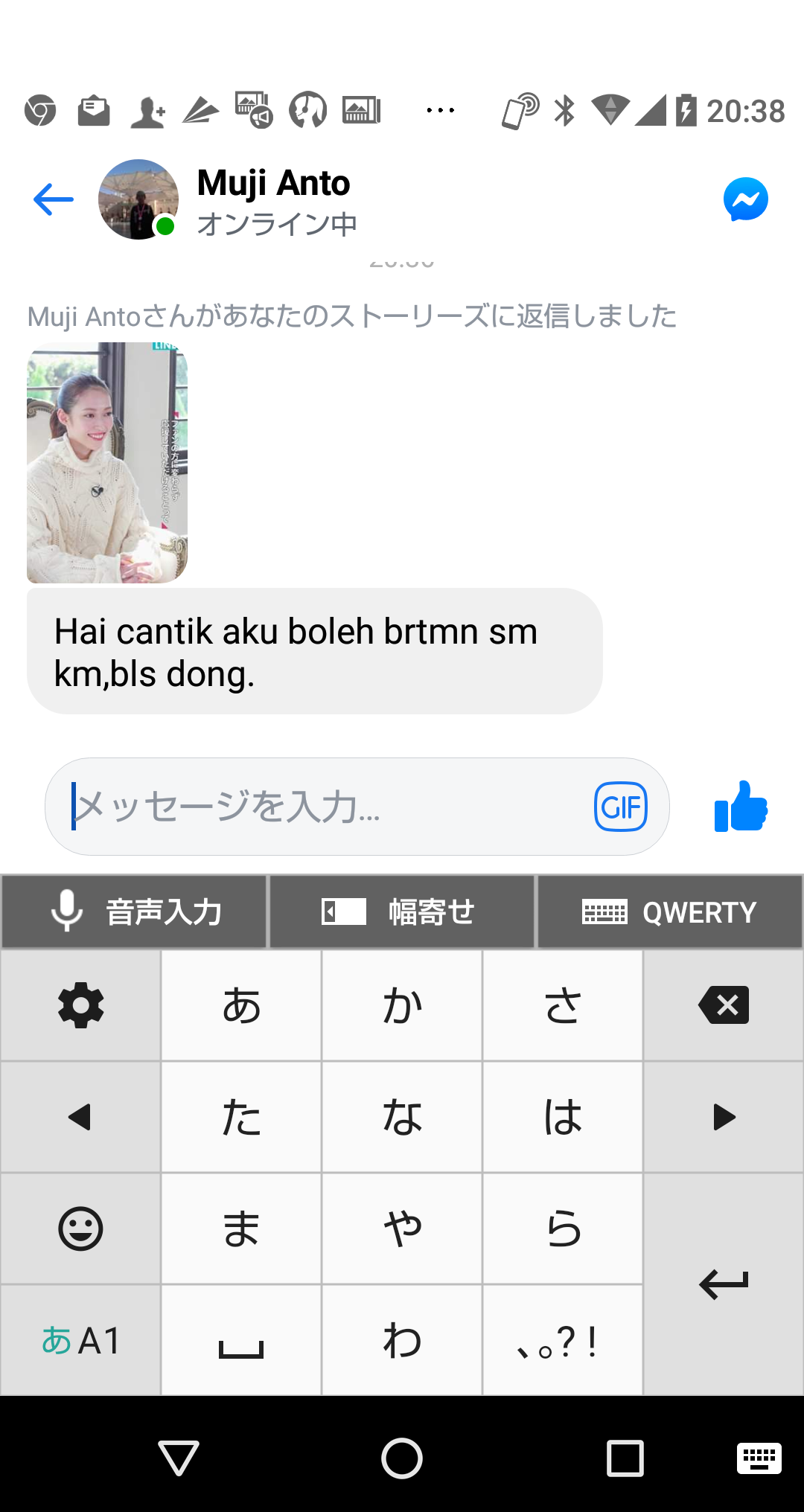804x1512 pixels.
Task: Open Muji Anto's profile picture
Action: pos(138,199)
